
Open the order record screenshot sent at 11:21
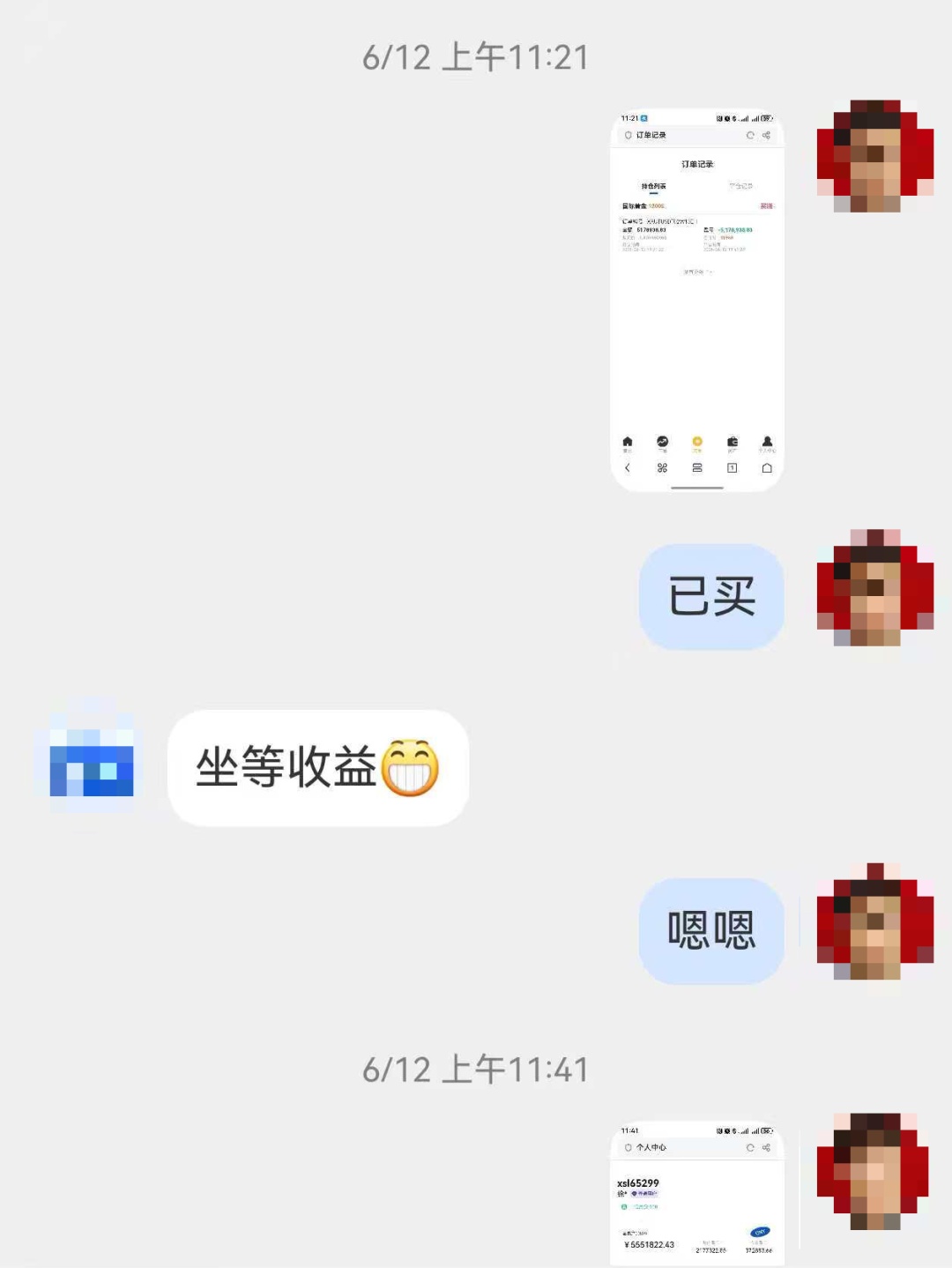point(696,300)
